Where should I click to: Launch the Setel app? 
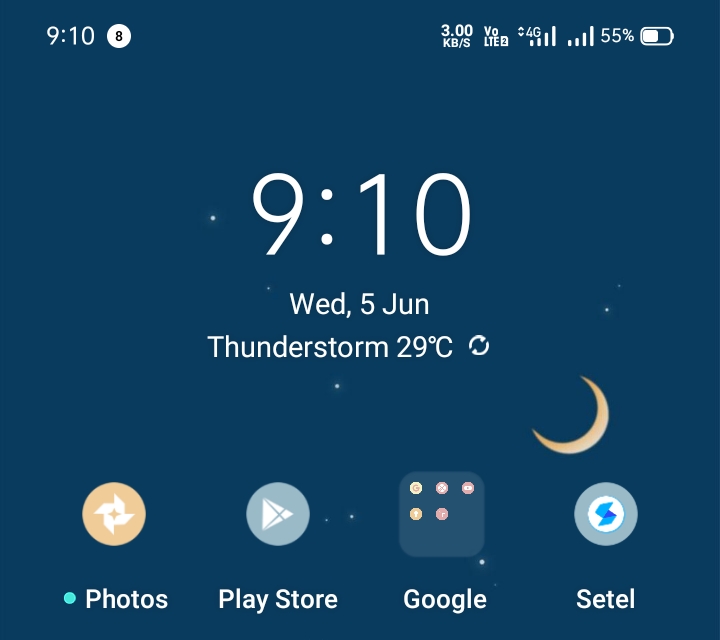point(606,515)
